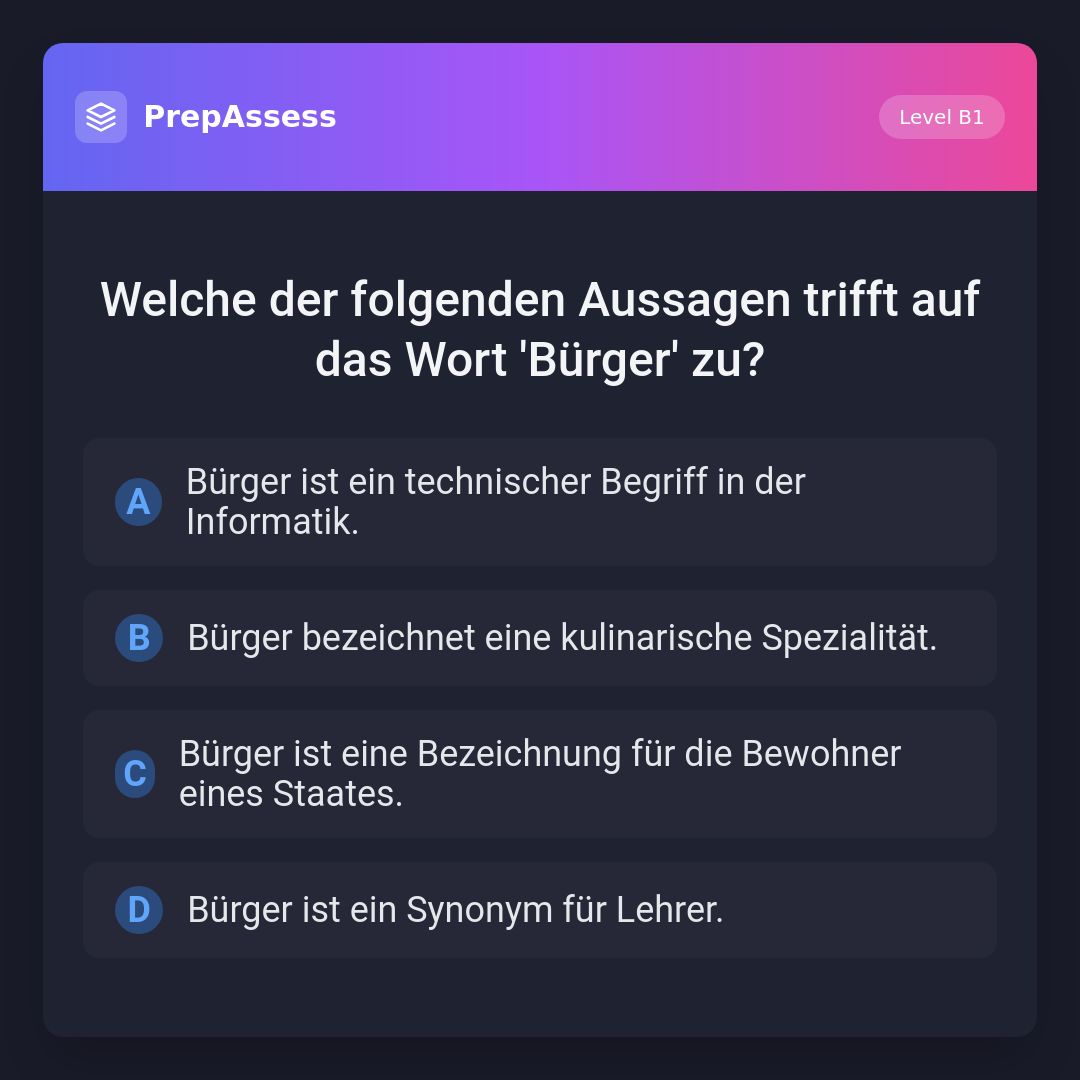The width and height of the screenshot is (1080, 1080).
Task: Choose answer B, kulinarische Spezialität
Action: (540, 638)
